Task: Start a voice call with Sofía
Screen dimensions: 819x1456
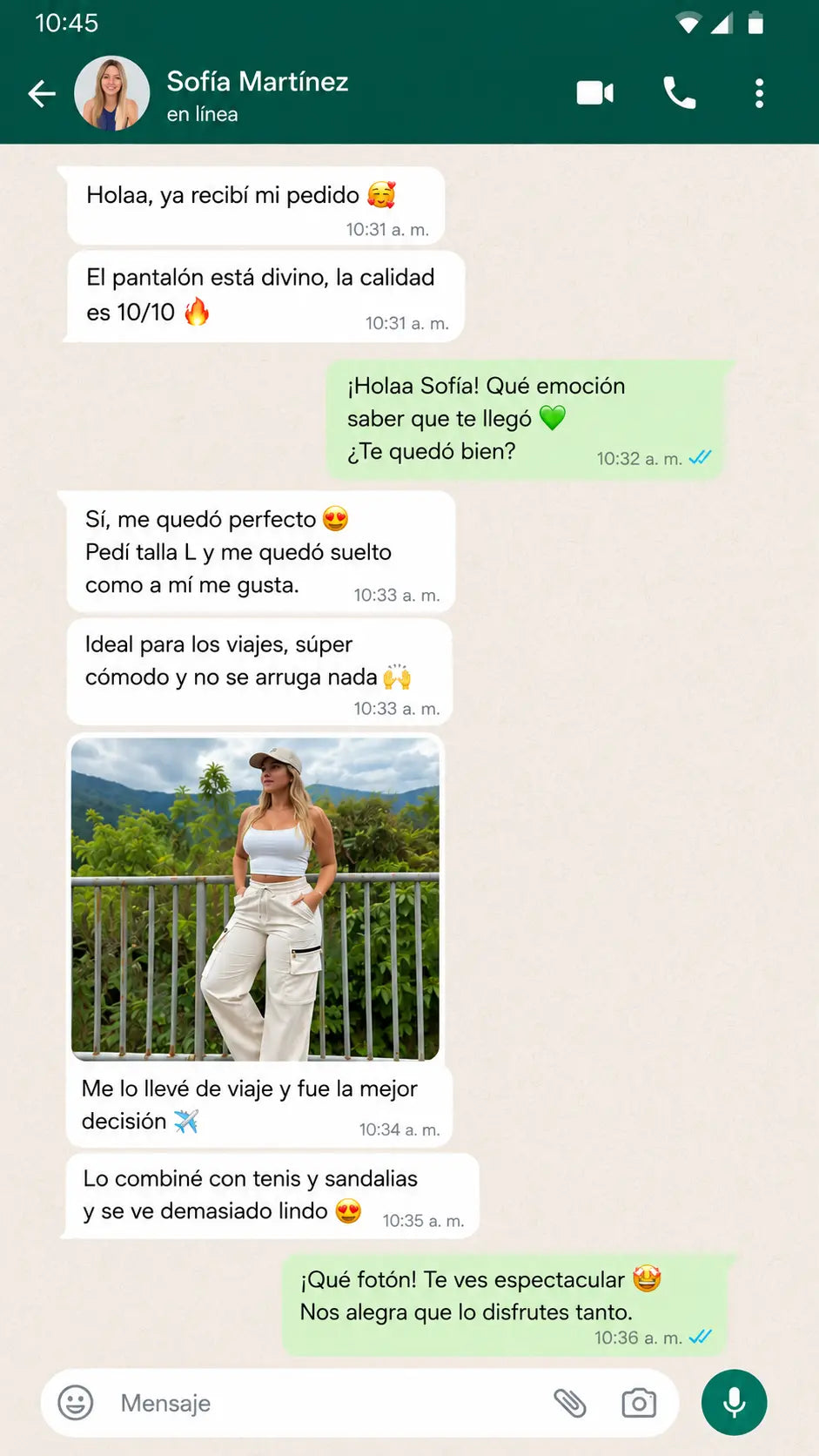Action: click(680, 93)
